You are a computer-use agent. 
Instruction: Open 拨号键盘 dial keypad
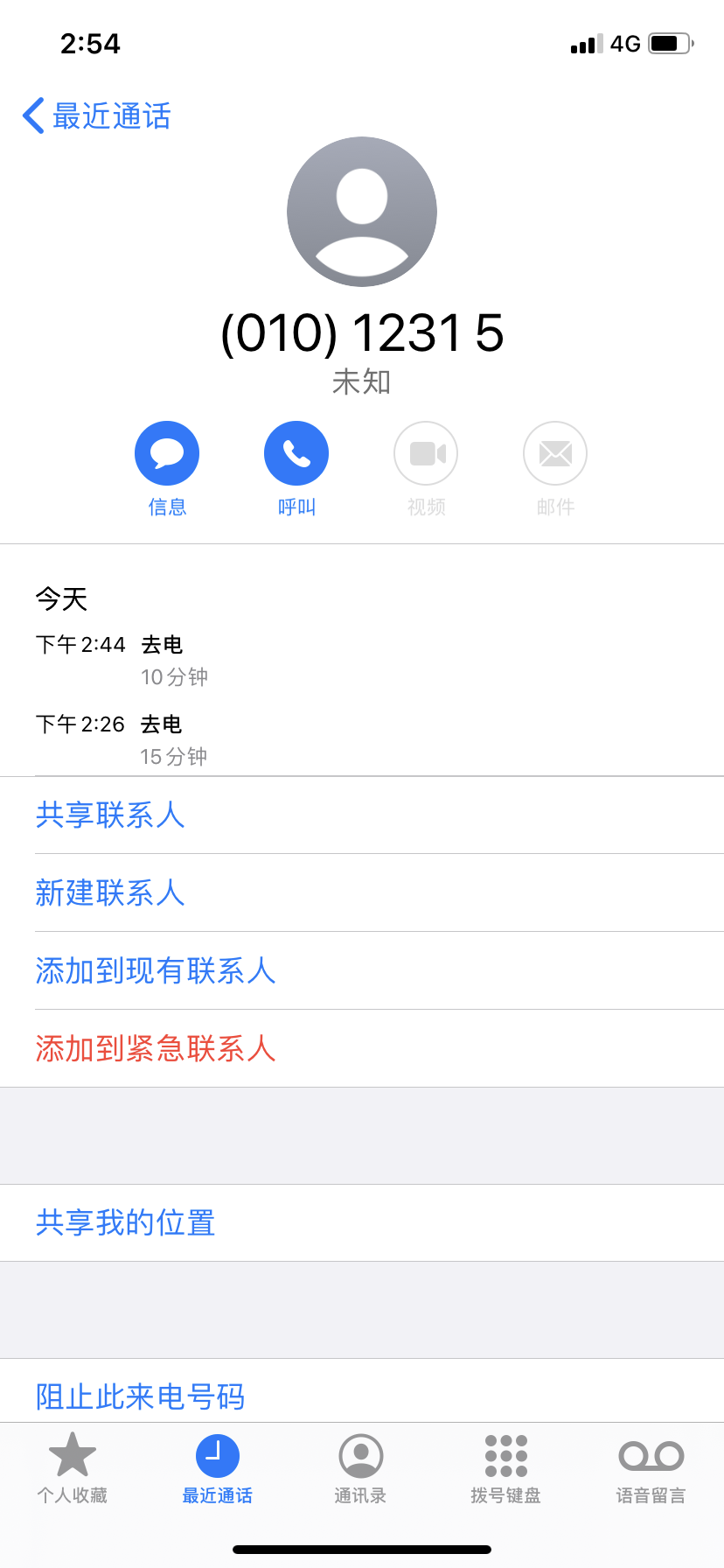pos(506,1466)
